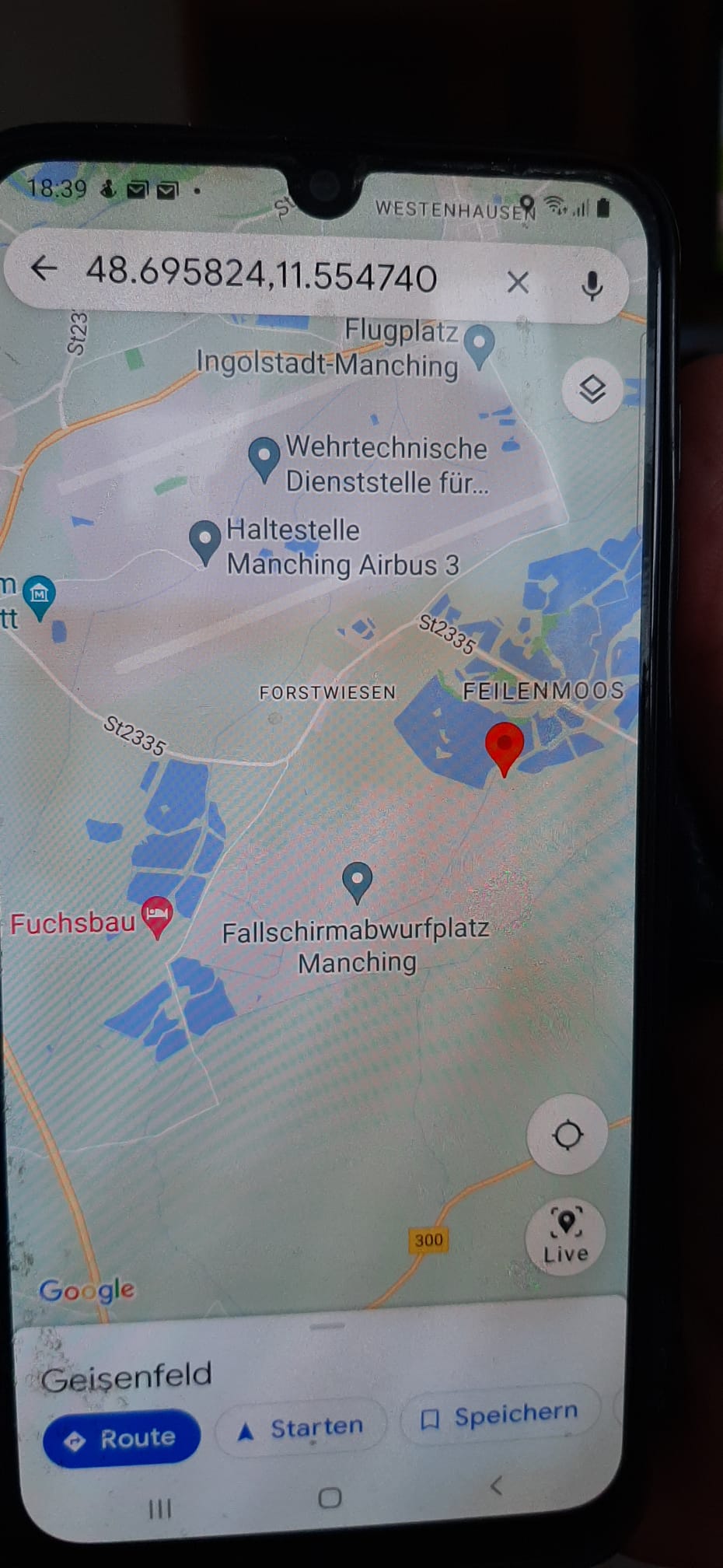Clear the coordinates in the search field
Viewport: 723px width, 1568px height.
pyautogui.click(x=518, y=282)
